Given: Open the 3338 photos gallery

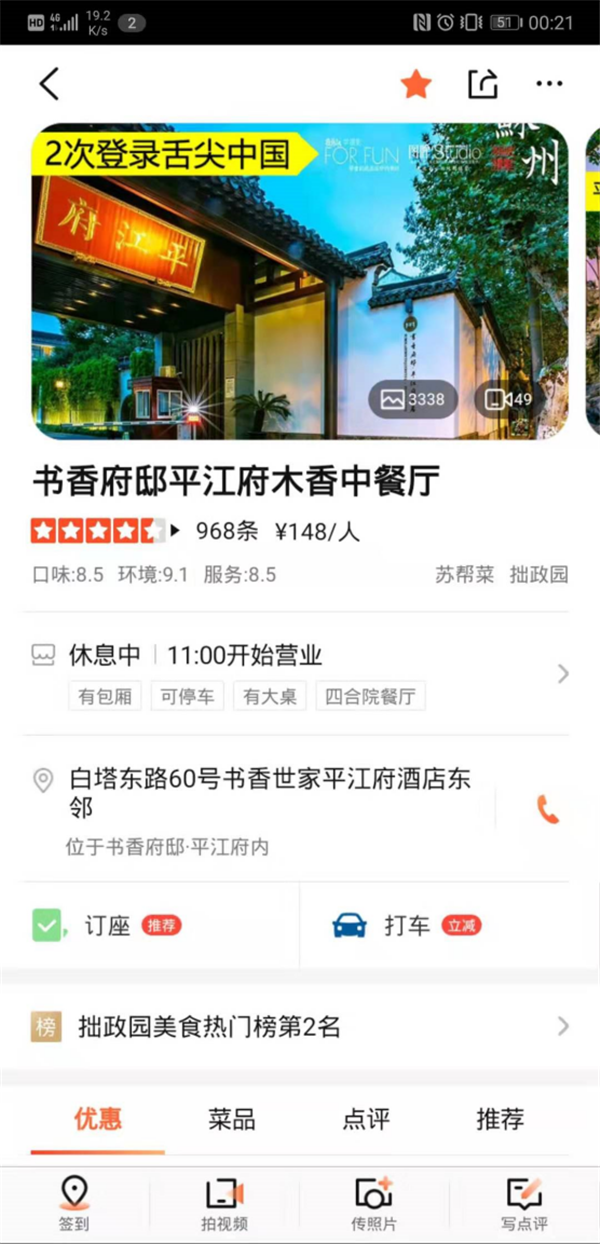Looking at the screenshot, I should (413, 400).
